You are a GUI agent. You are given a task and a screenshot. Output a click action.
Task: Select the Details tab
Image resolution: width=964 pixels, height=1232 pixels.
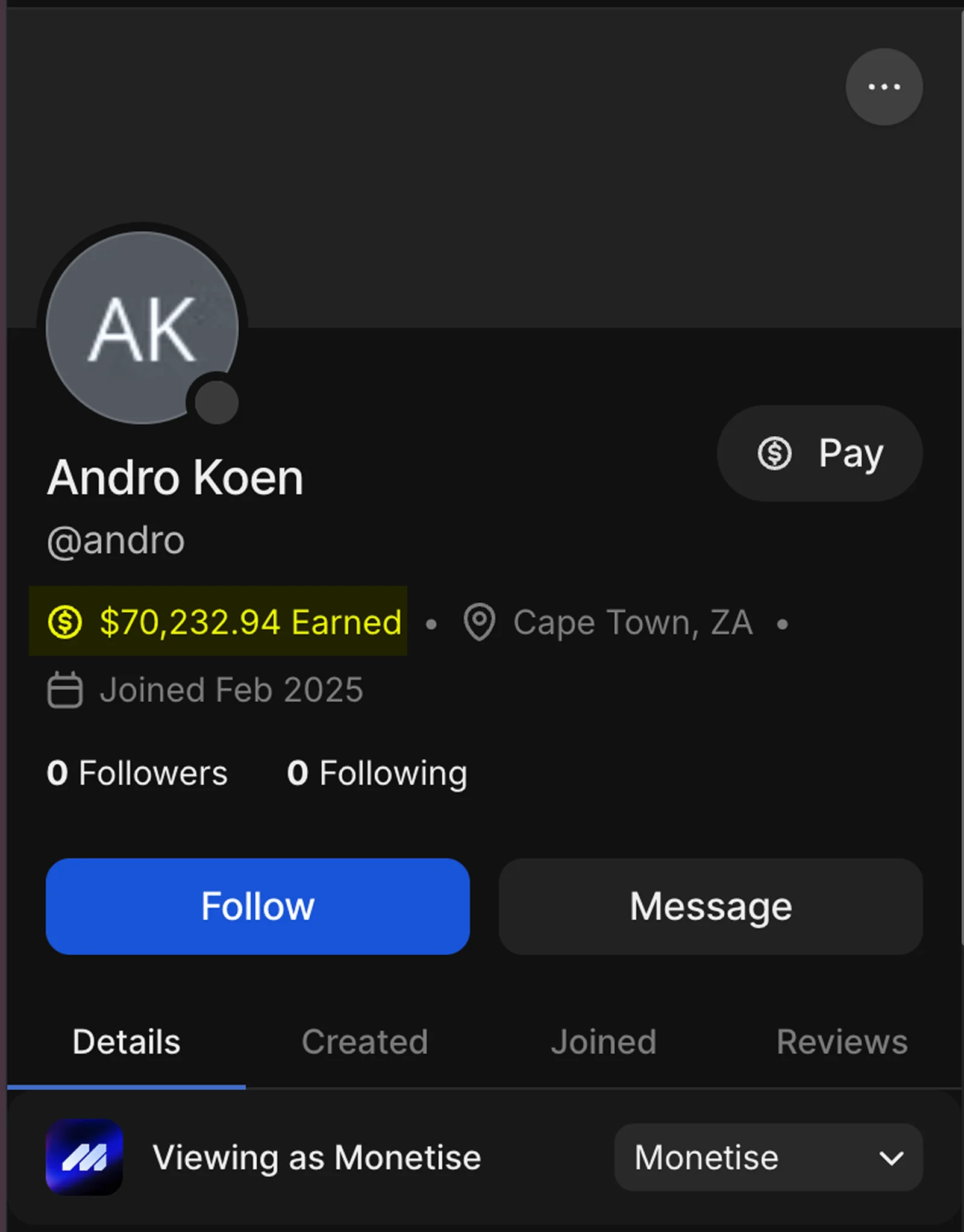(x=127, y=1042)
